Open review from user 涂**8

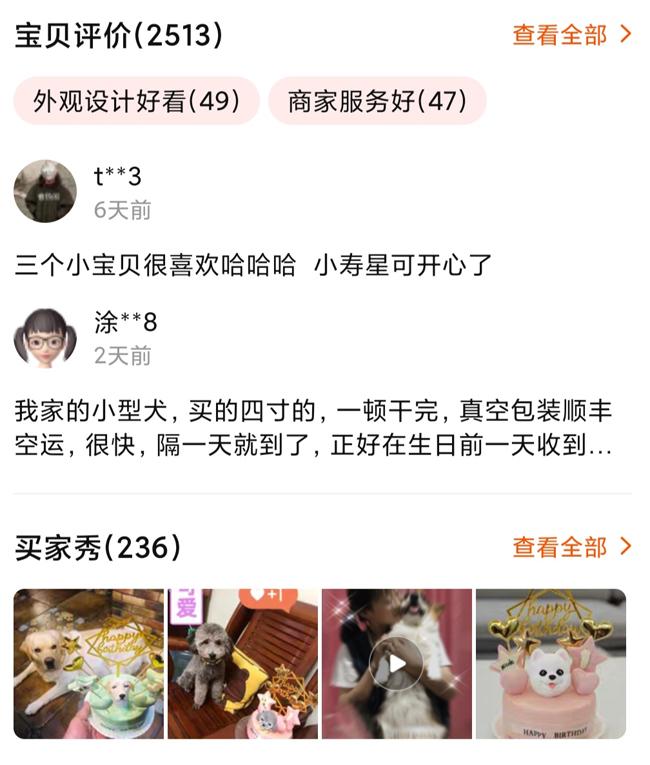coord(313,427)
